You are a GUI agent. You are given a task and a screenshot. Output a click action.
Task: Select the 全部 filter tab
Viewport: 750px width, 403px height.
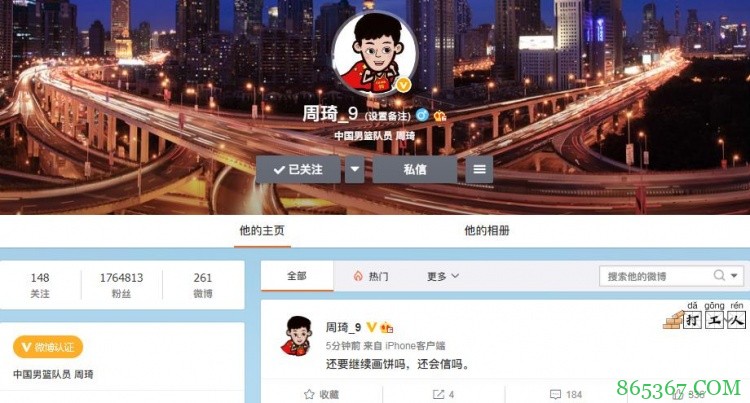pos(296,276)
